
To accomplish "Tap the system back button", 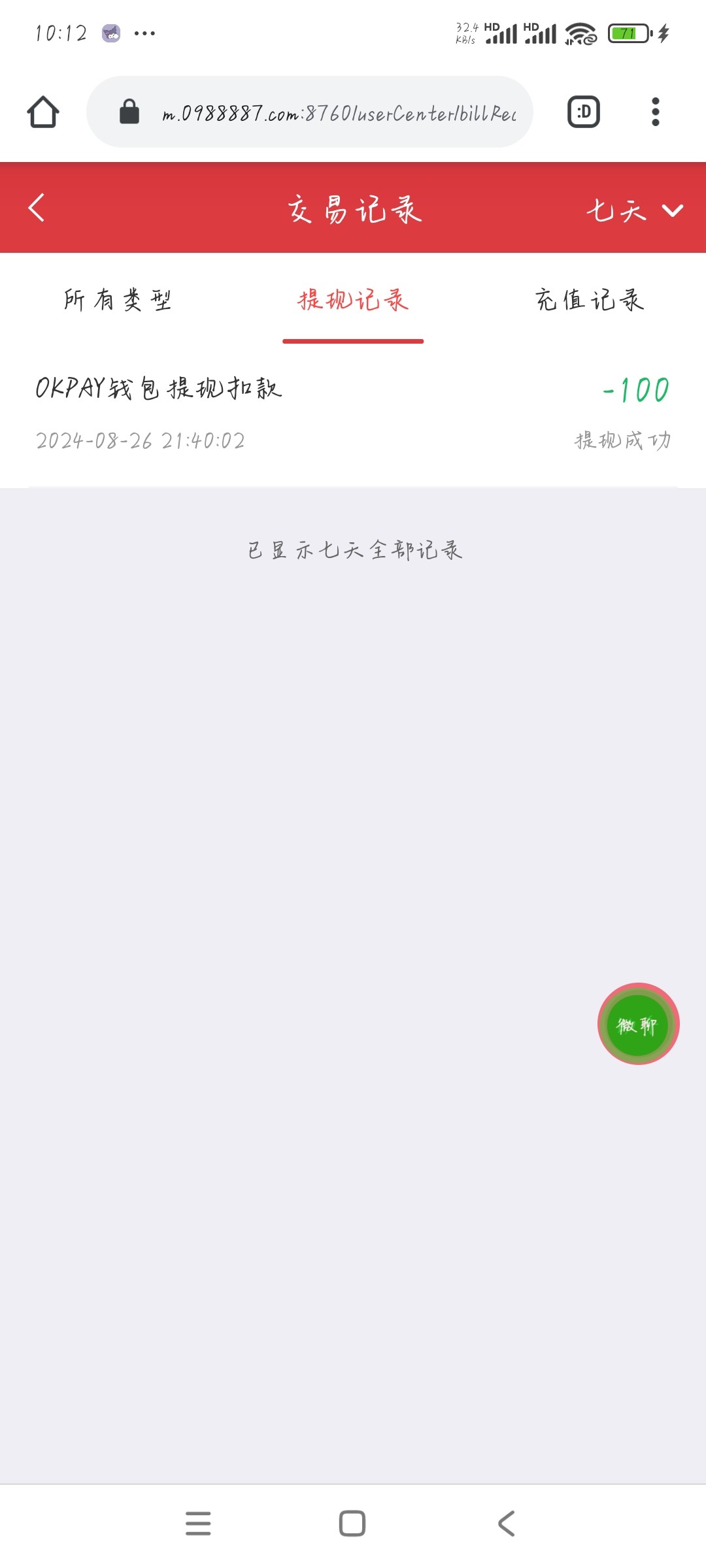I will tap(507, 1524).
